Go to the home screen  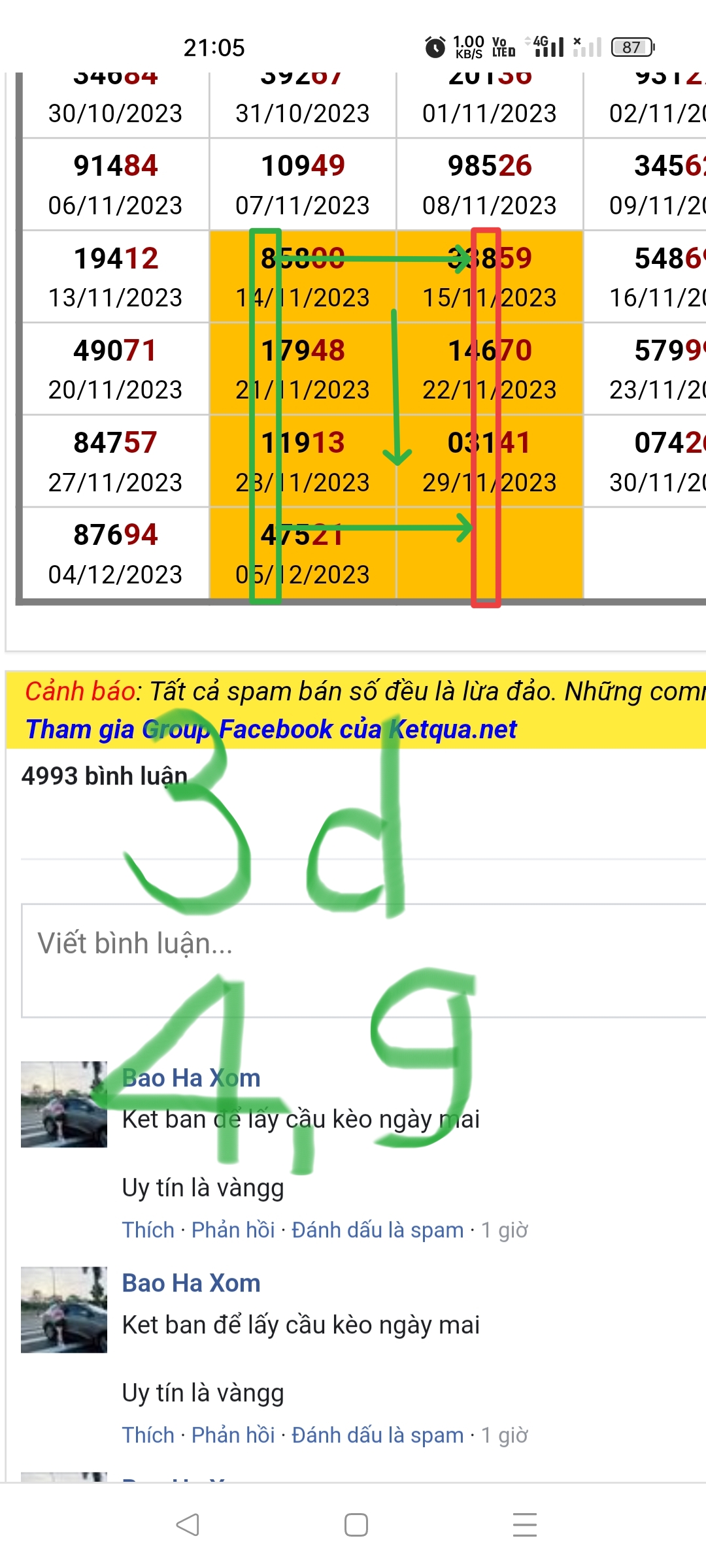356,1525
